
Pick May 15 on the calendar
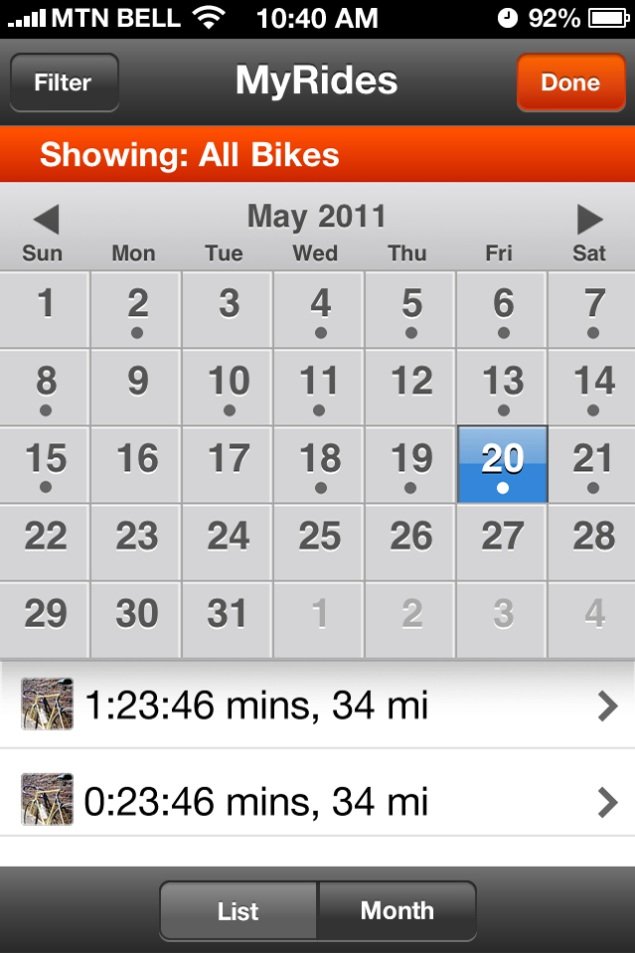click(x=45, y=465)
